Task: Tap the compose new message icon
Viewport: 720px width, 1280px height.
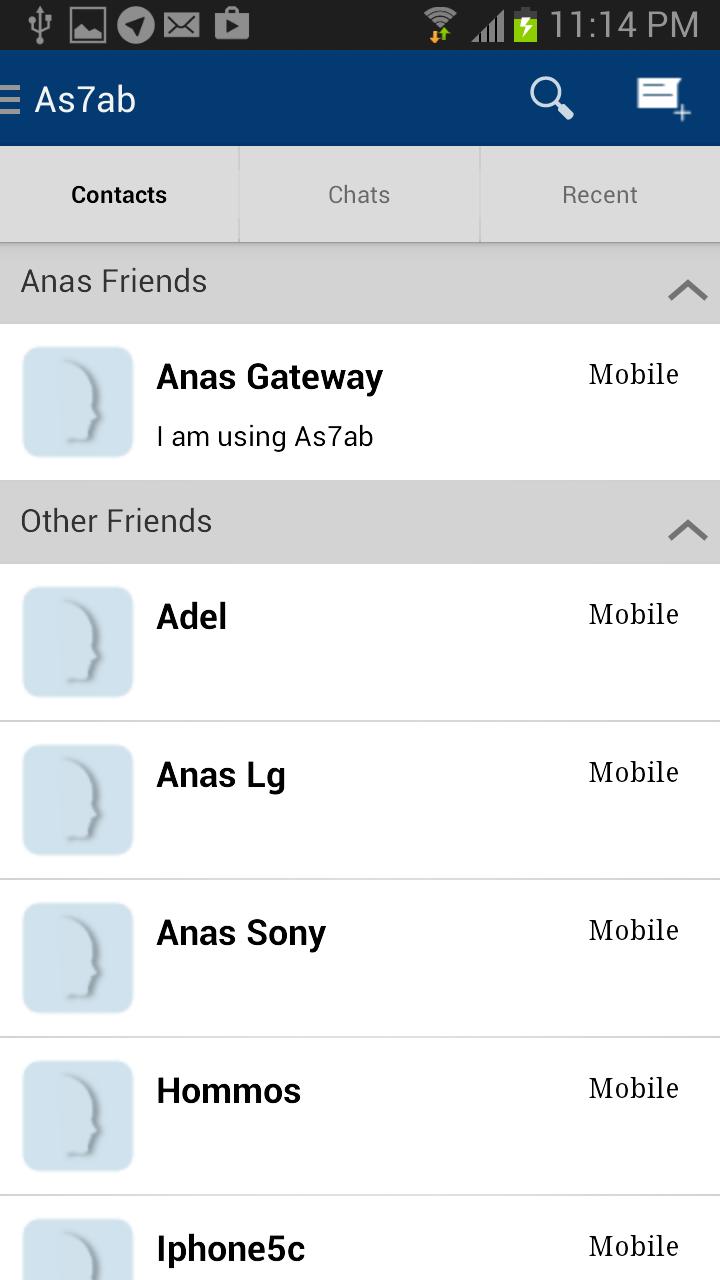Action: pyautogui.click(x=662, y=97)
